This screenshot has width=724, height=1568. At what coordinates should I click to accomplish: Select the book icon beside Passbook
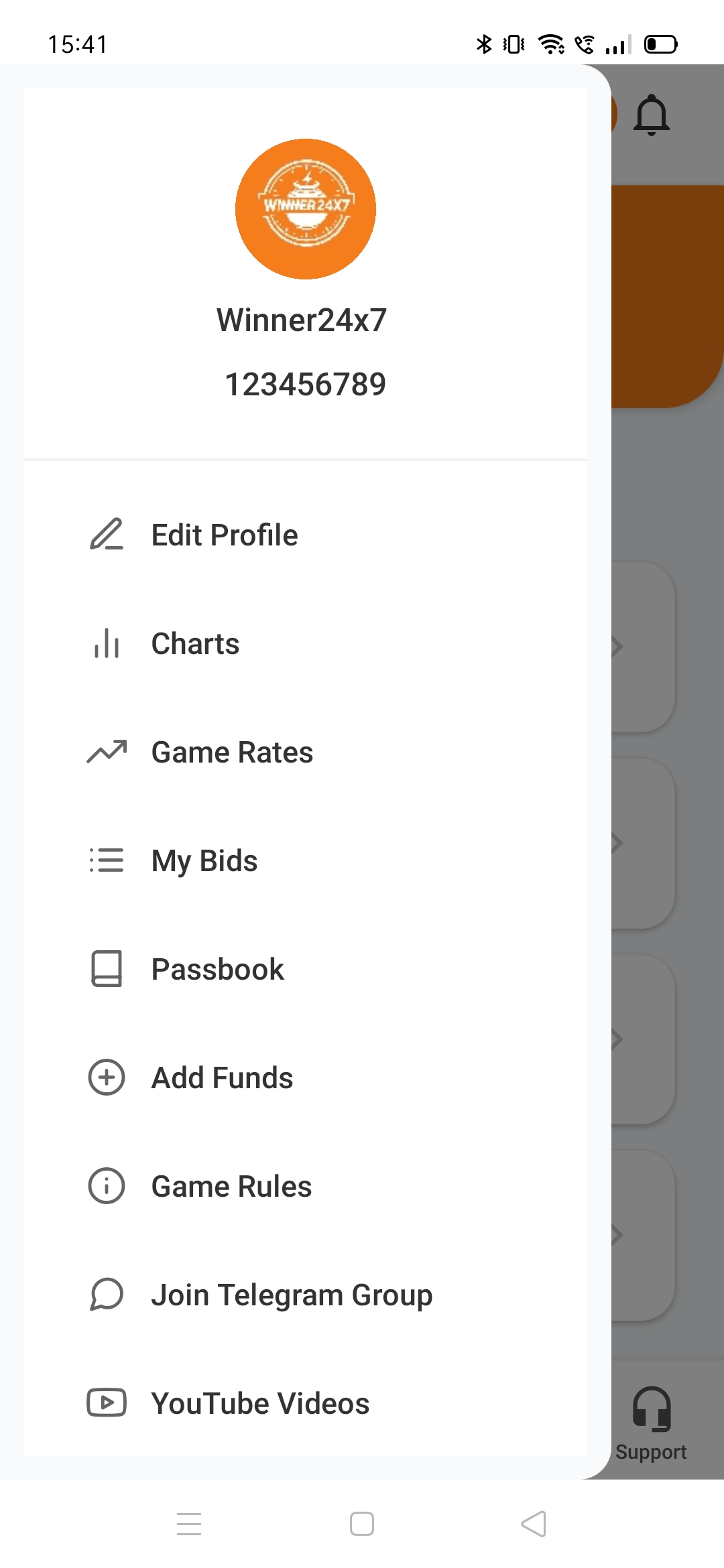coord(106,969)
